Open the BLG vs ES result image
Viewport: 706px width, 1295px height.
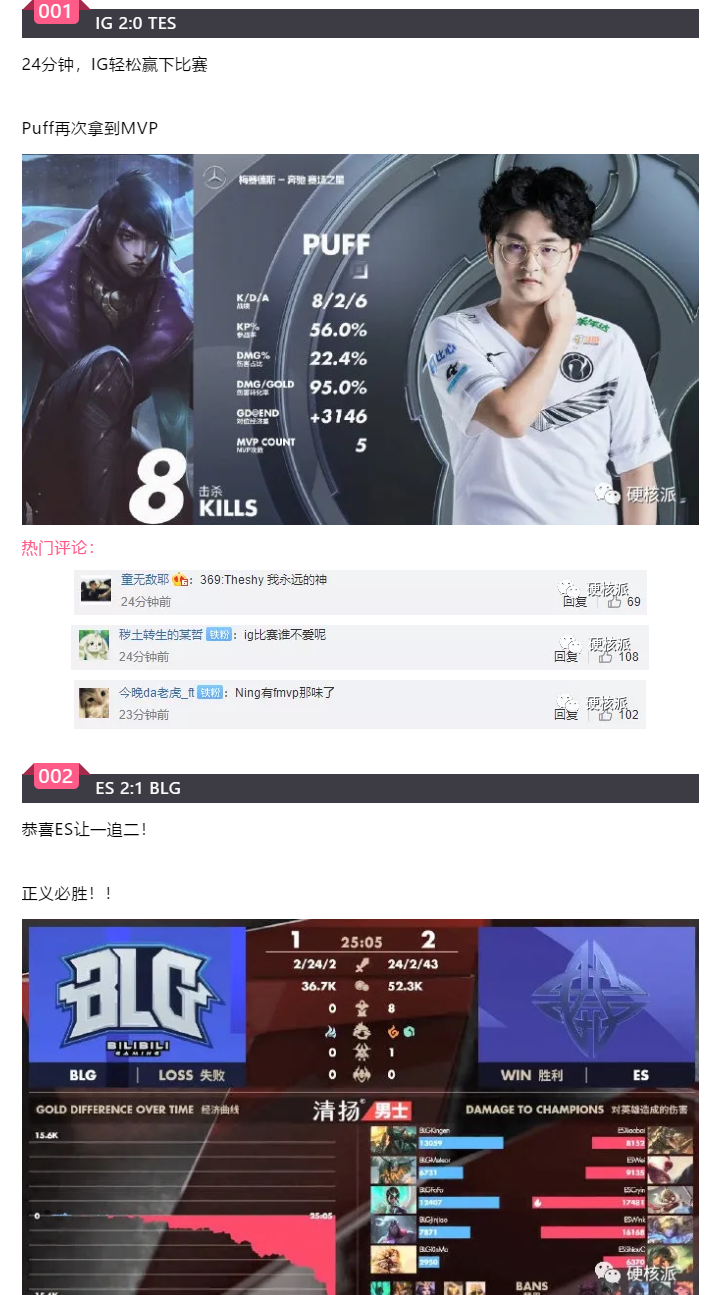[x=360, y=1105]
